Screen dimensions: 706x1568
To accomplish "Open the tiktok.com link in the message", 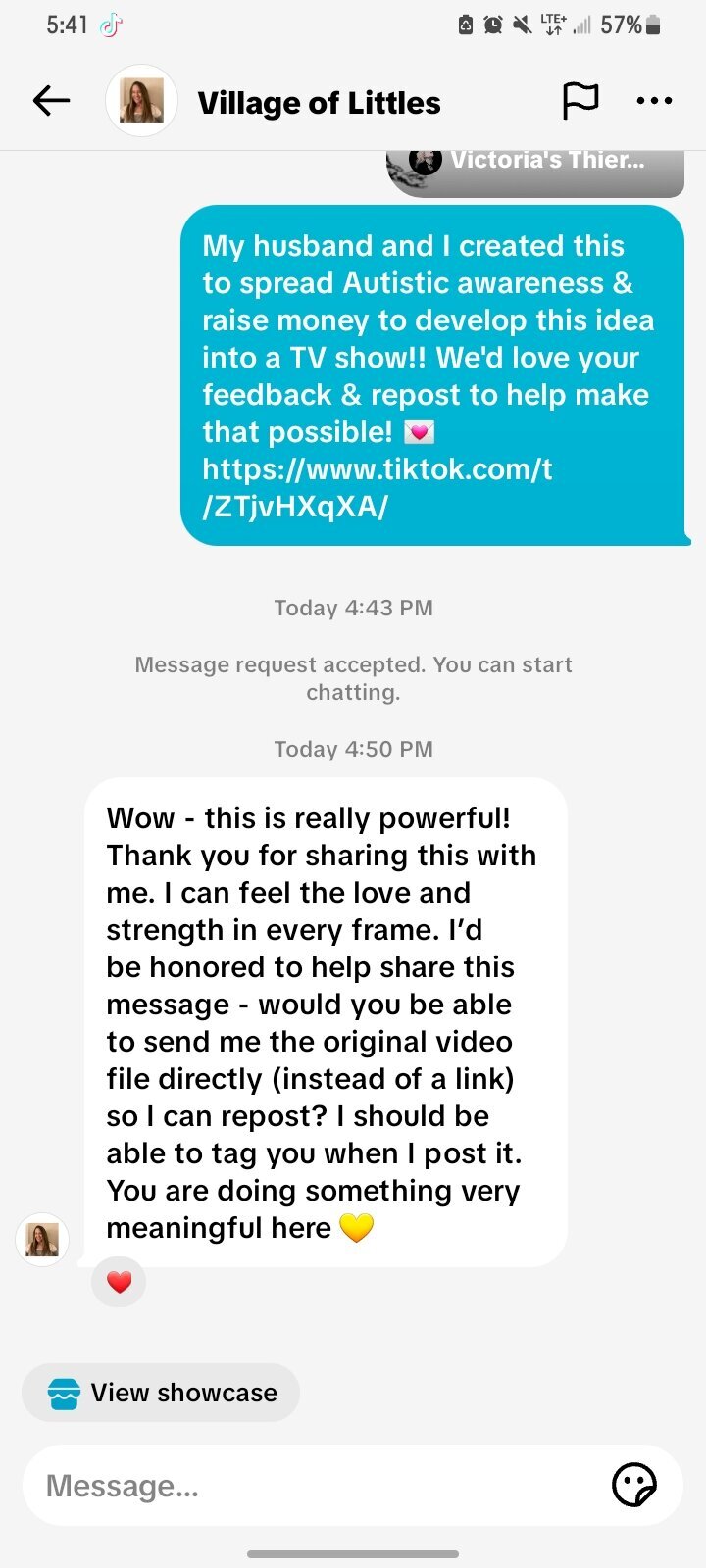I will [x=378, y=487].
